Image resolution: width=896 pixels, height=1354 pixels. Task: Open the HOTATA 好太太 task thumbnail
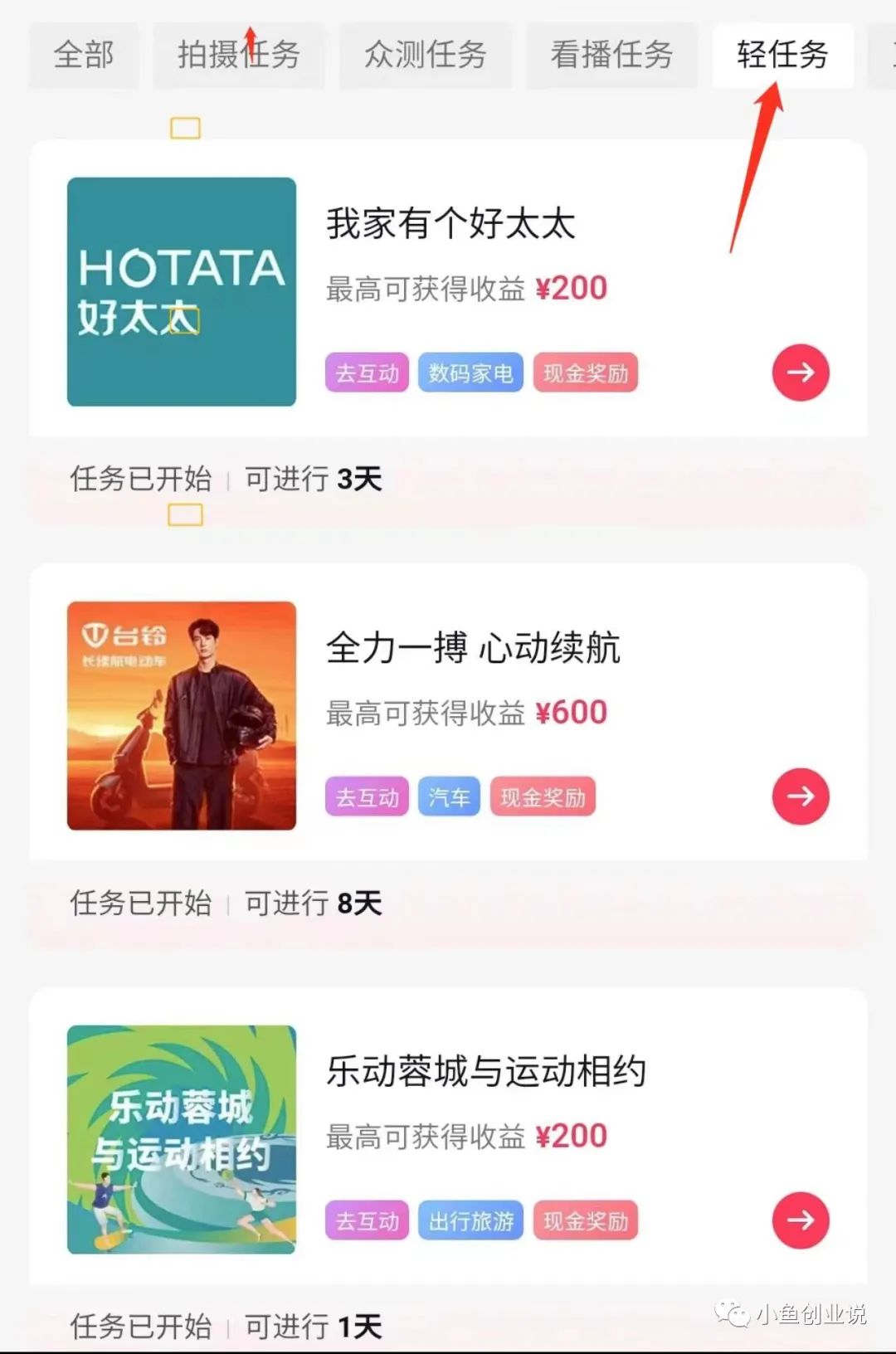point(181,290)
